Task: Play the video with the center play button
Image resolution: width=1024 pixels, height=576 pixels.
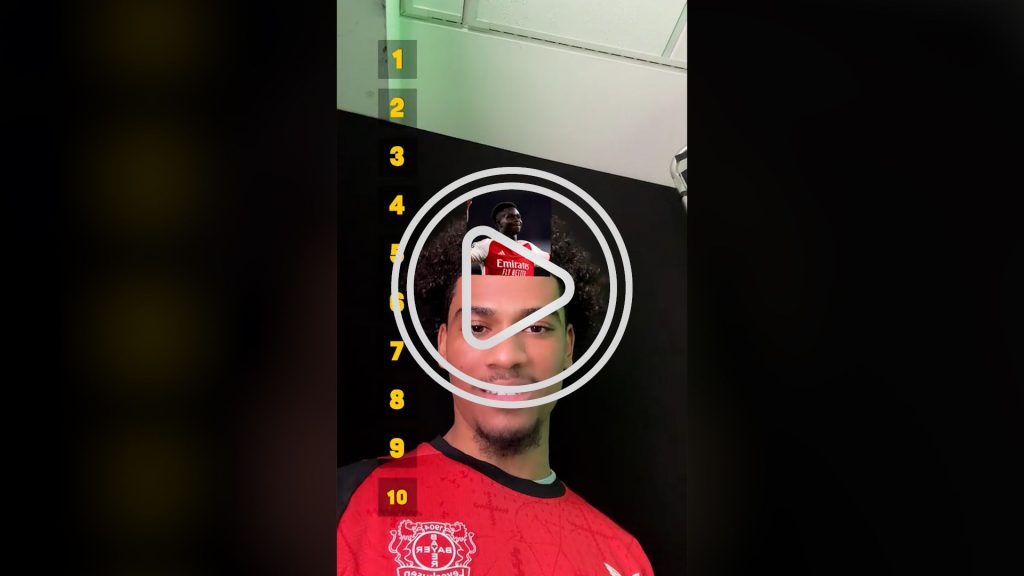Action: click(512, 288)
